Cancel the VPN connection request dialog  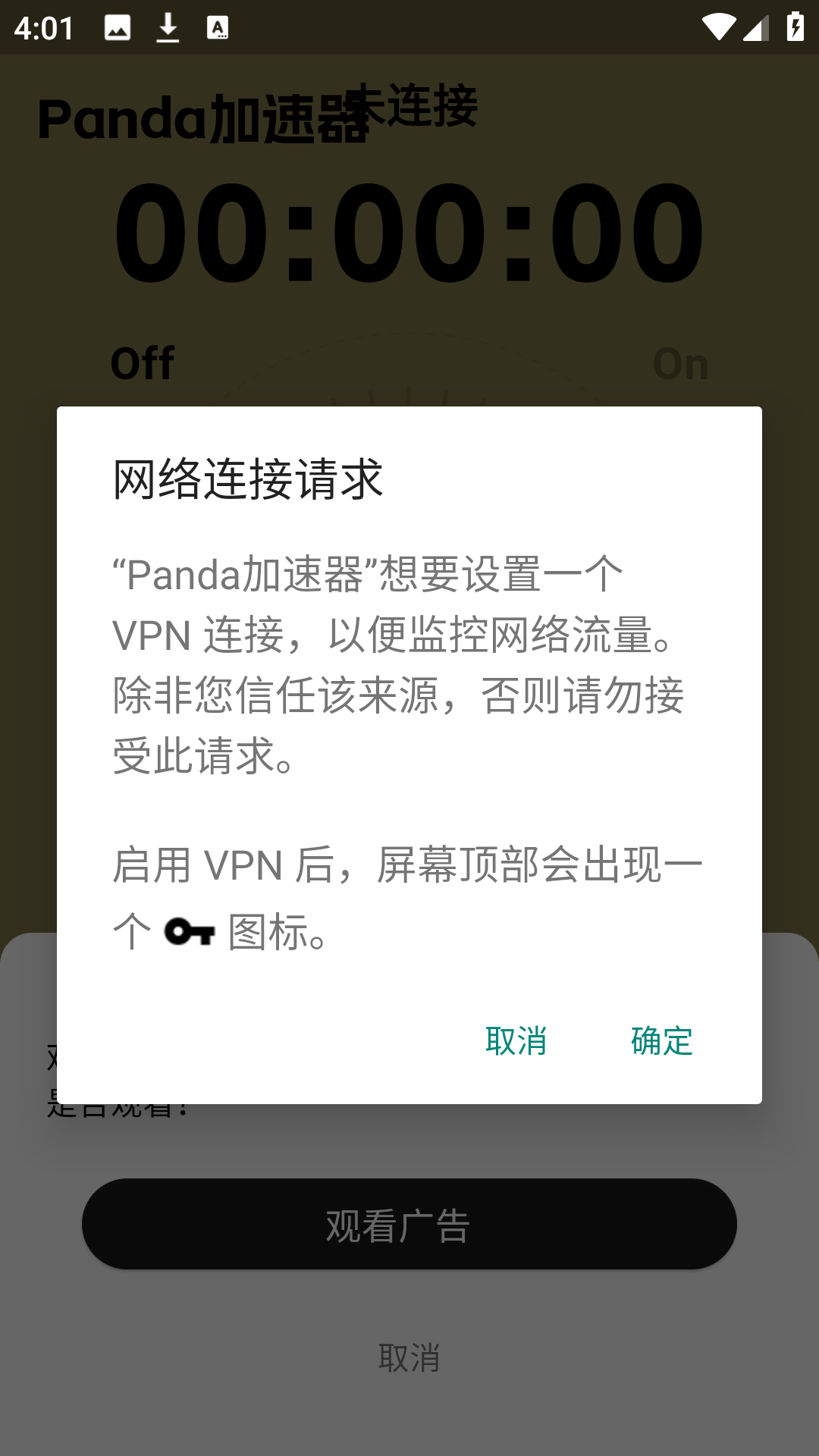[x=516, y=1040]
